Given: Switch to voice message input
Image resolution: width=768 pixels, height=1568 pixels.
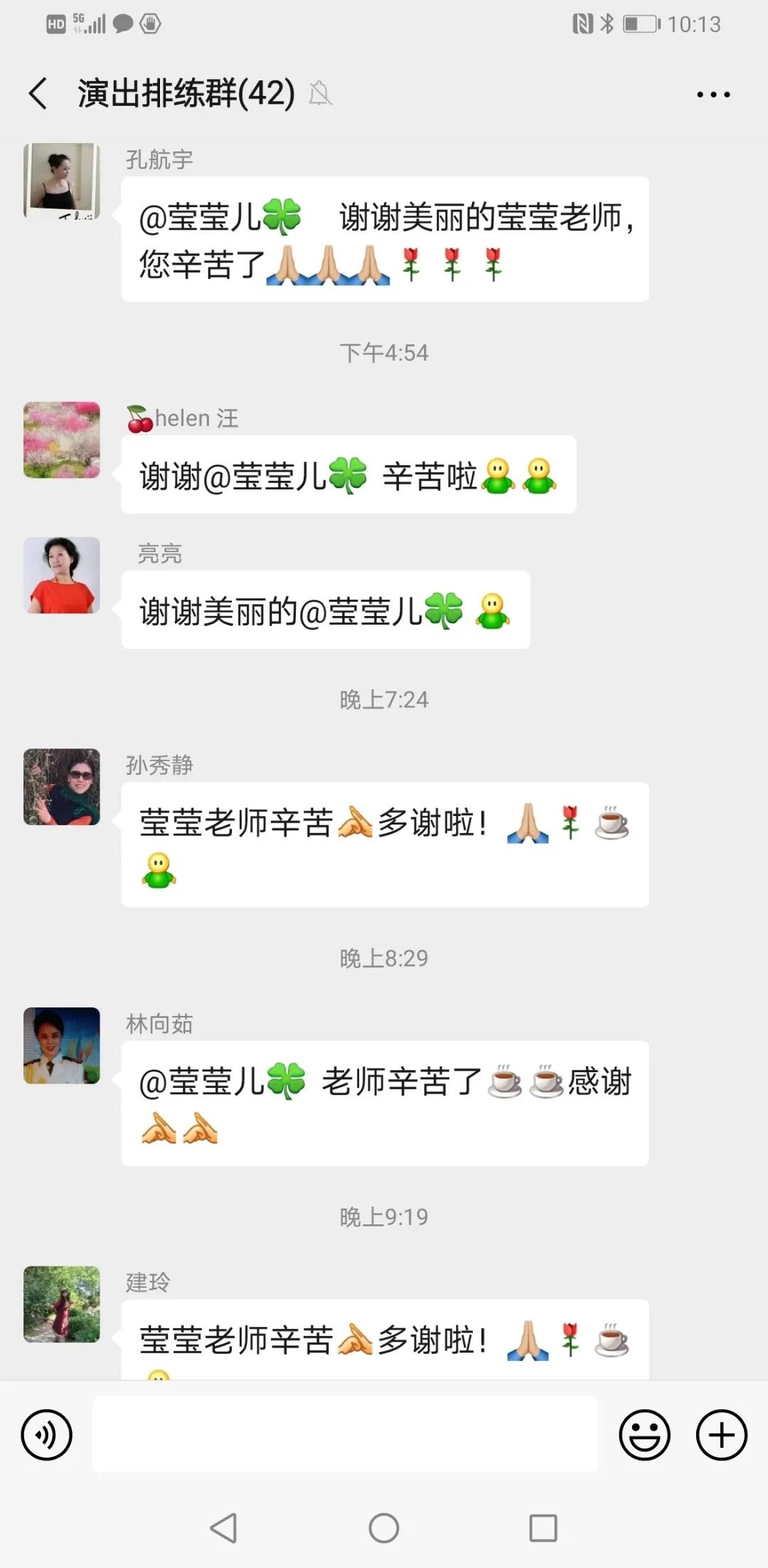Looking at the screenshot, I should tap(47, 1435).
